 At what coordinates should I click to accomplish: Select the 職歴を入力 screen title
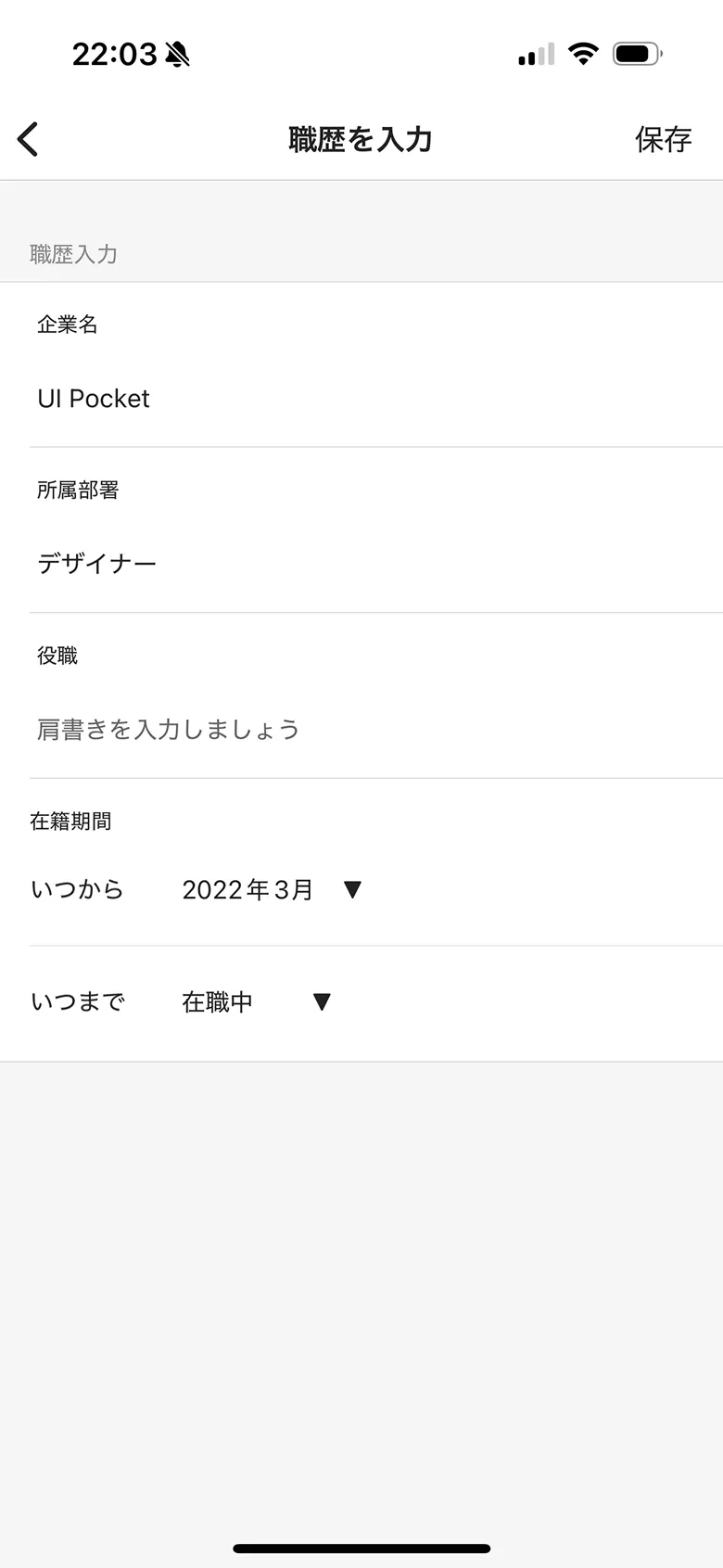point(361,137)
